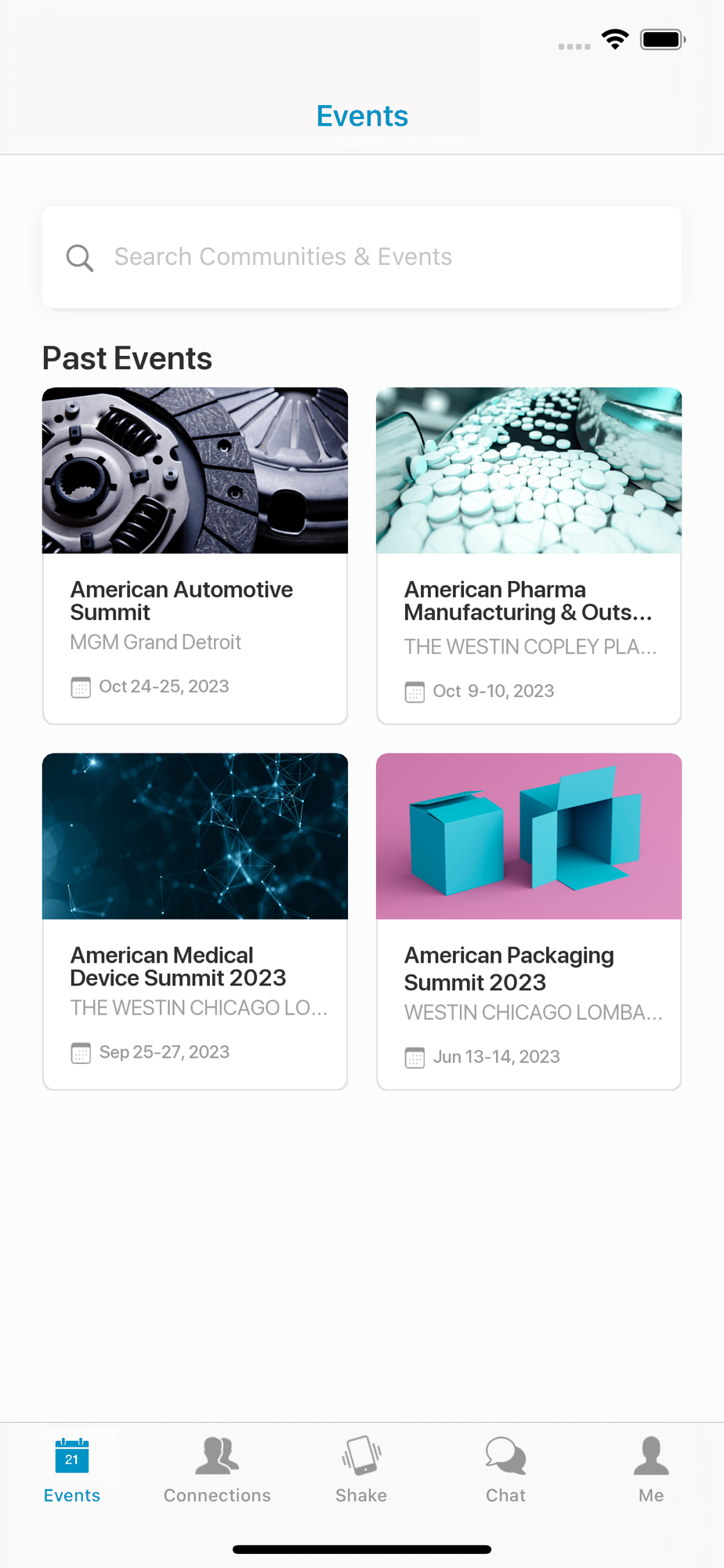Switch to the Me profile tab
724x1568 pixels.
pyautogui.click(x=651, y=1469)
